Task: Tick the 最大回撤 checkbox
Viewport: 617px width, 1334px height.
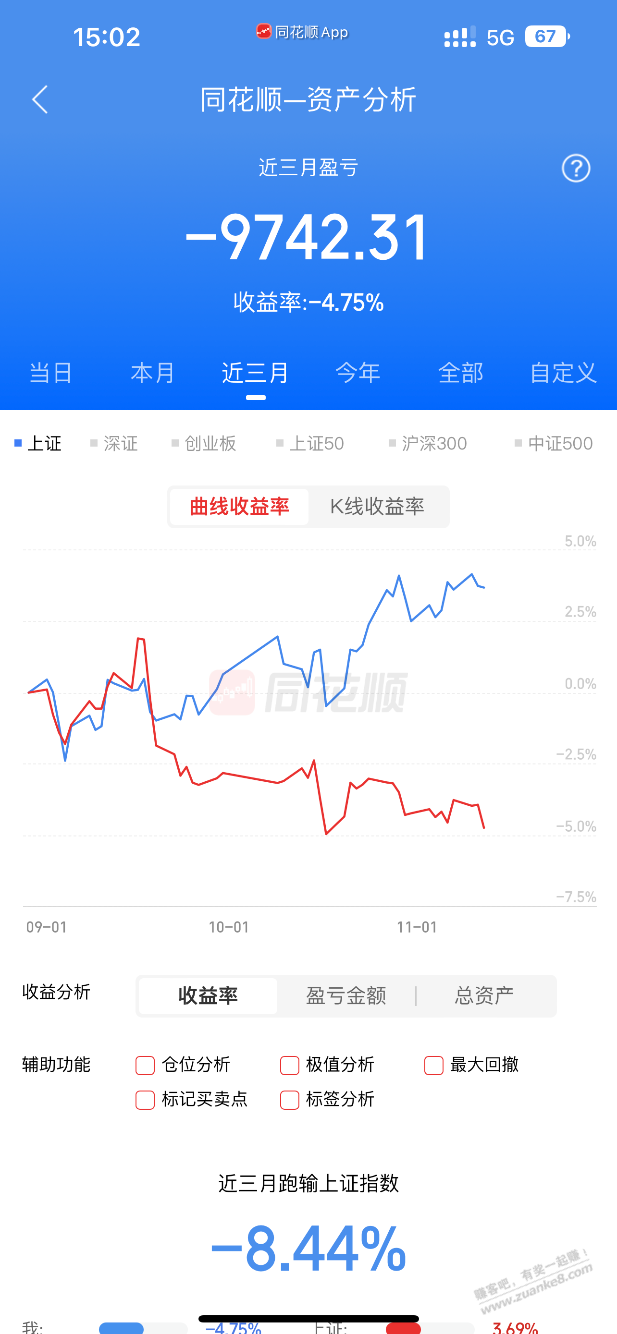Action: tap(434, 1065)
